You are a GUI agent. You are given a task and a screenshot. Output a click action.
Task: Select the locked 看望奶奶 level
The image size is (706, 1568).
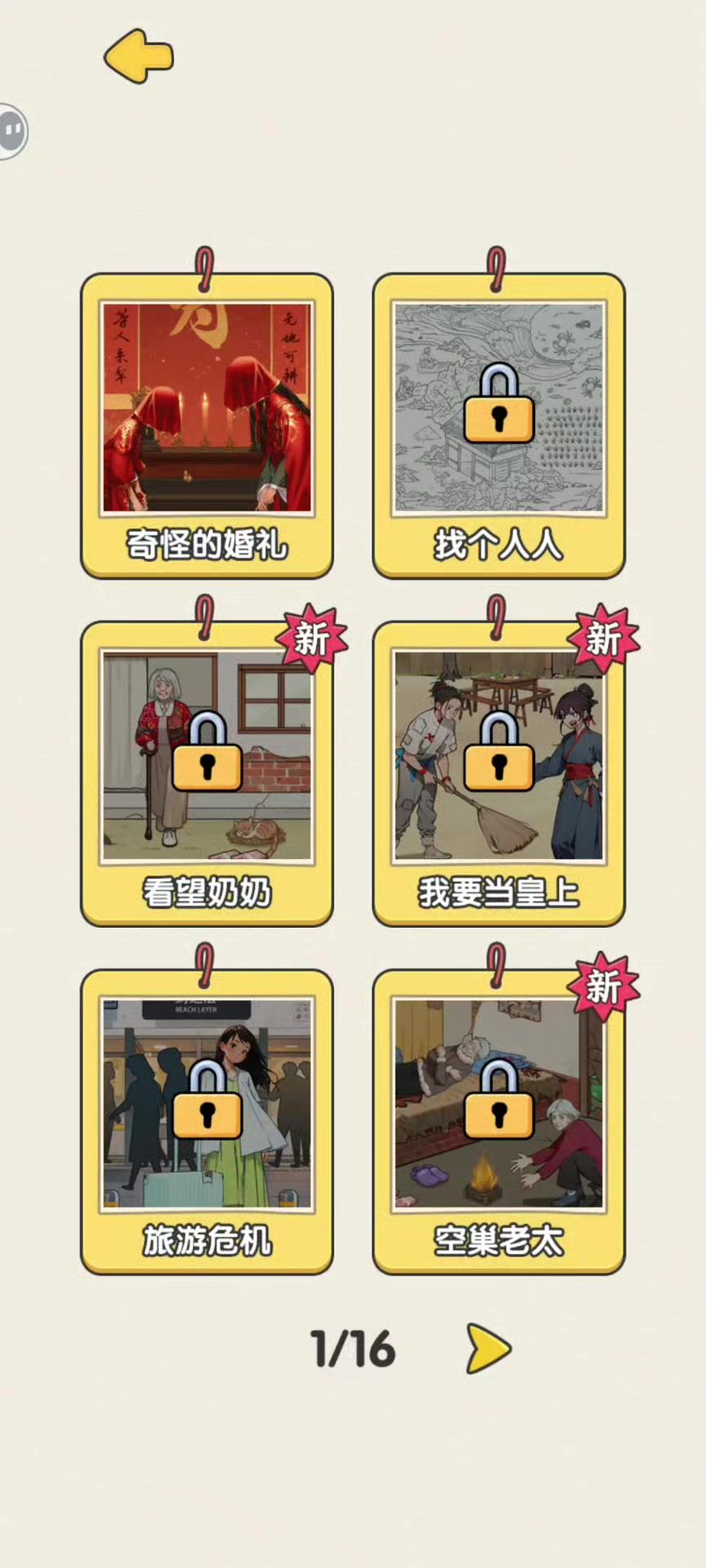207,773
